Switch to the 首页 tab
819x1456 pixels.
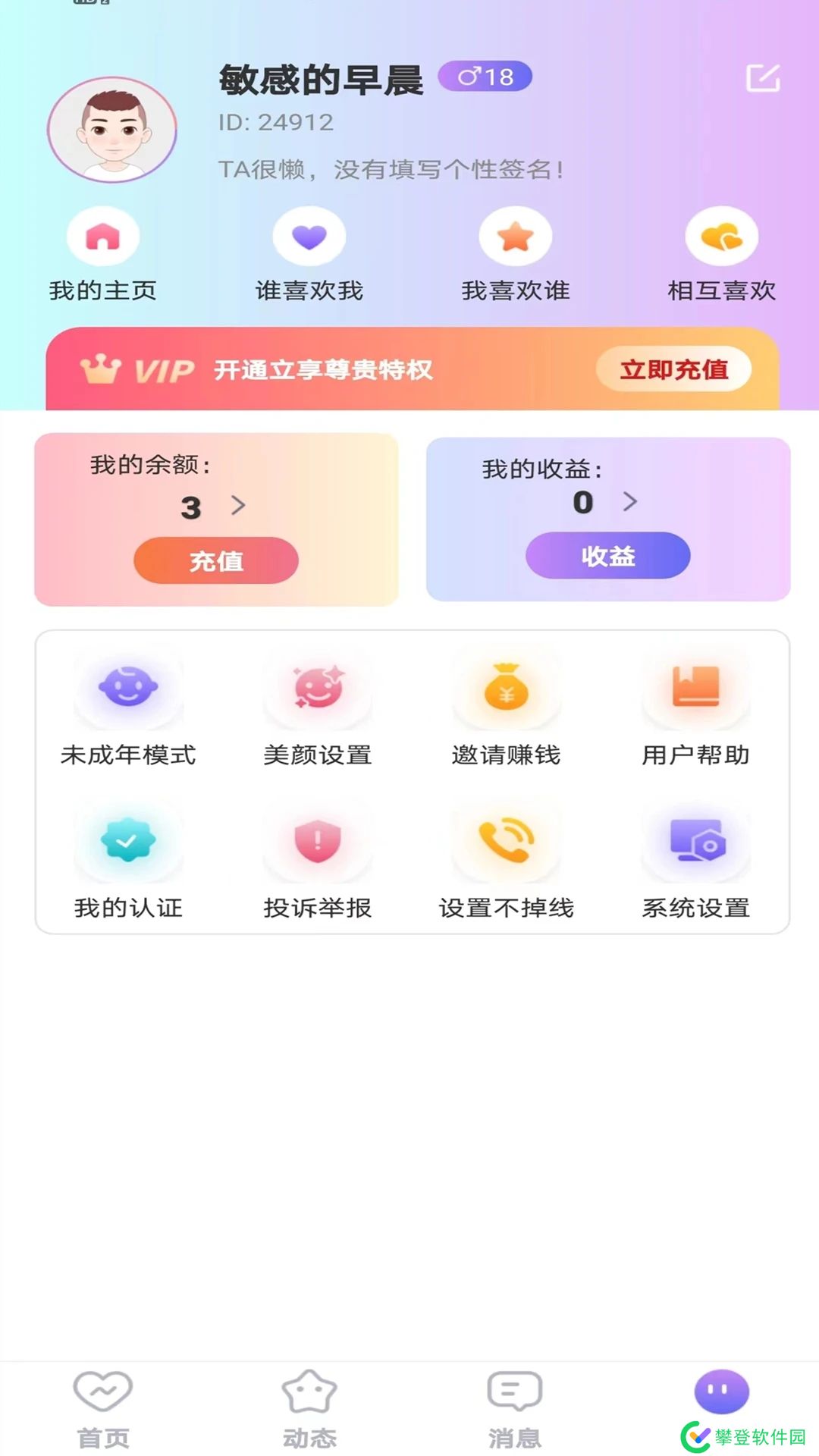click(103, 1408)
